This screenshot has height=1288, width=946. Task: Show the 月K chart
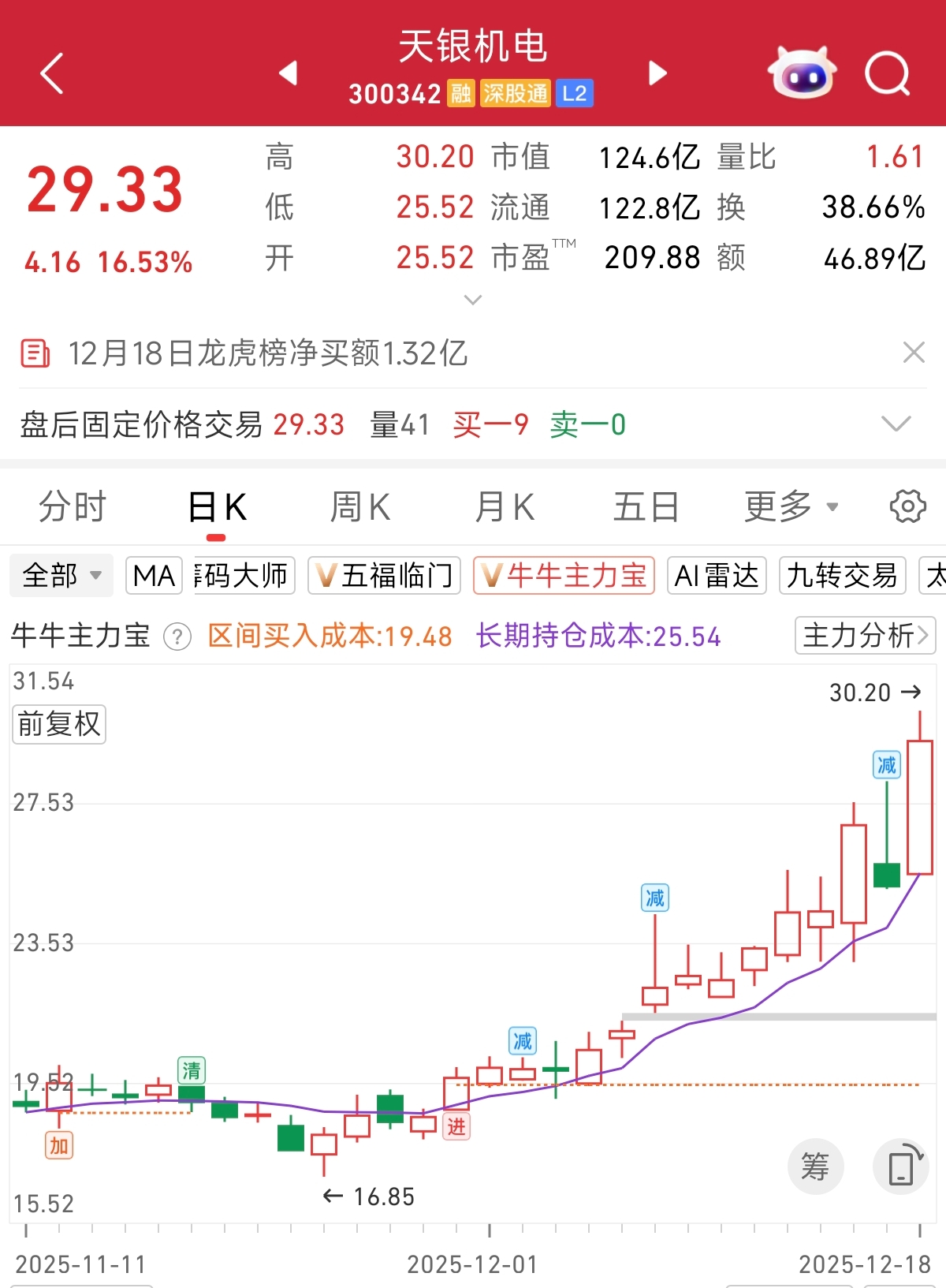click(505, 506)
